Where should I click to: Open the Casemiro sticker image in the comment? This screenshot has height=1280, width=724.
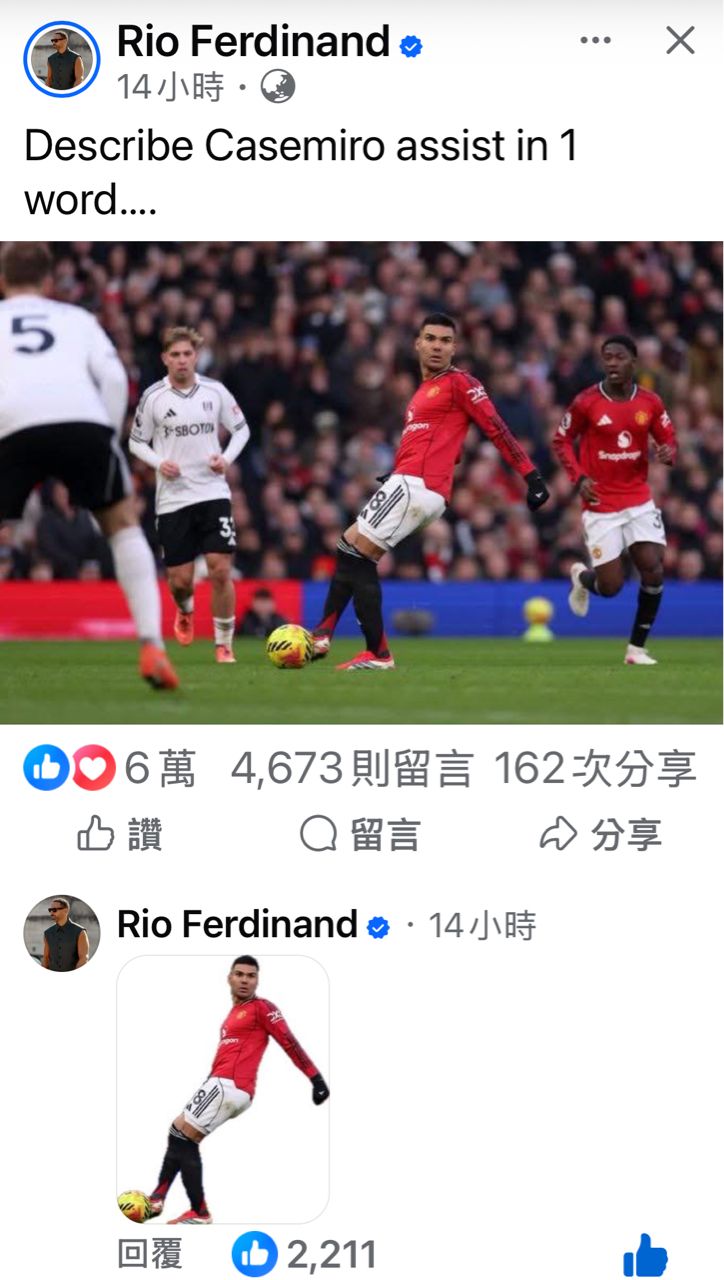tap(223, 1089)
